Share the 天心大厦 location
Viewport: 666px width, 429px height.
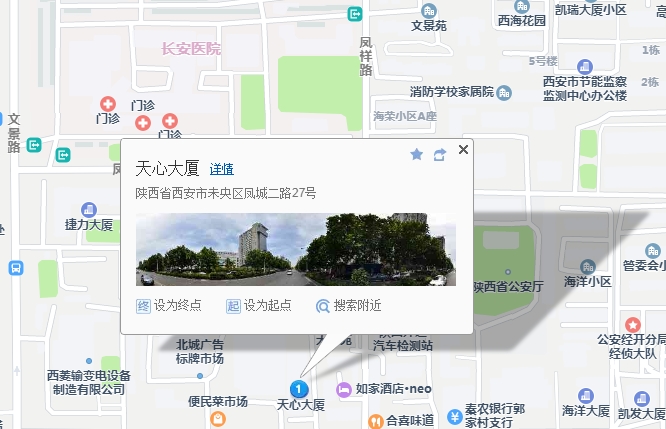[x=439, y=155]
